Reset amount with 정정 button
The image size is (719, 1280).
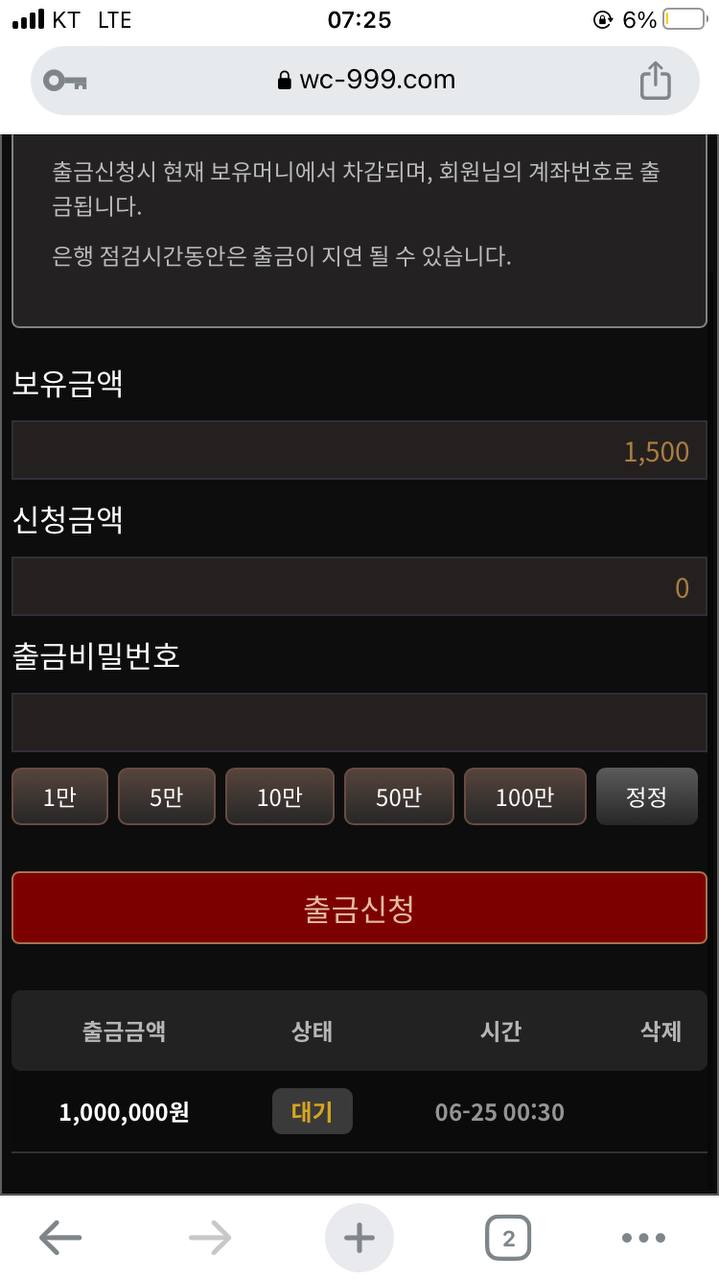pos(646,797)
